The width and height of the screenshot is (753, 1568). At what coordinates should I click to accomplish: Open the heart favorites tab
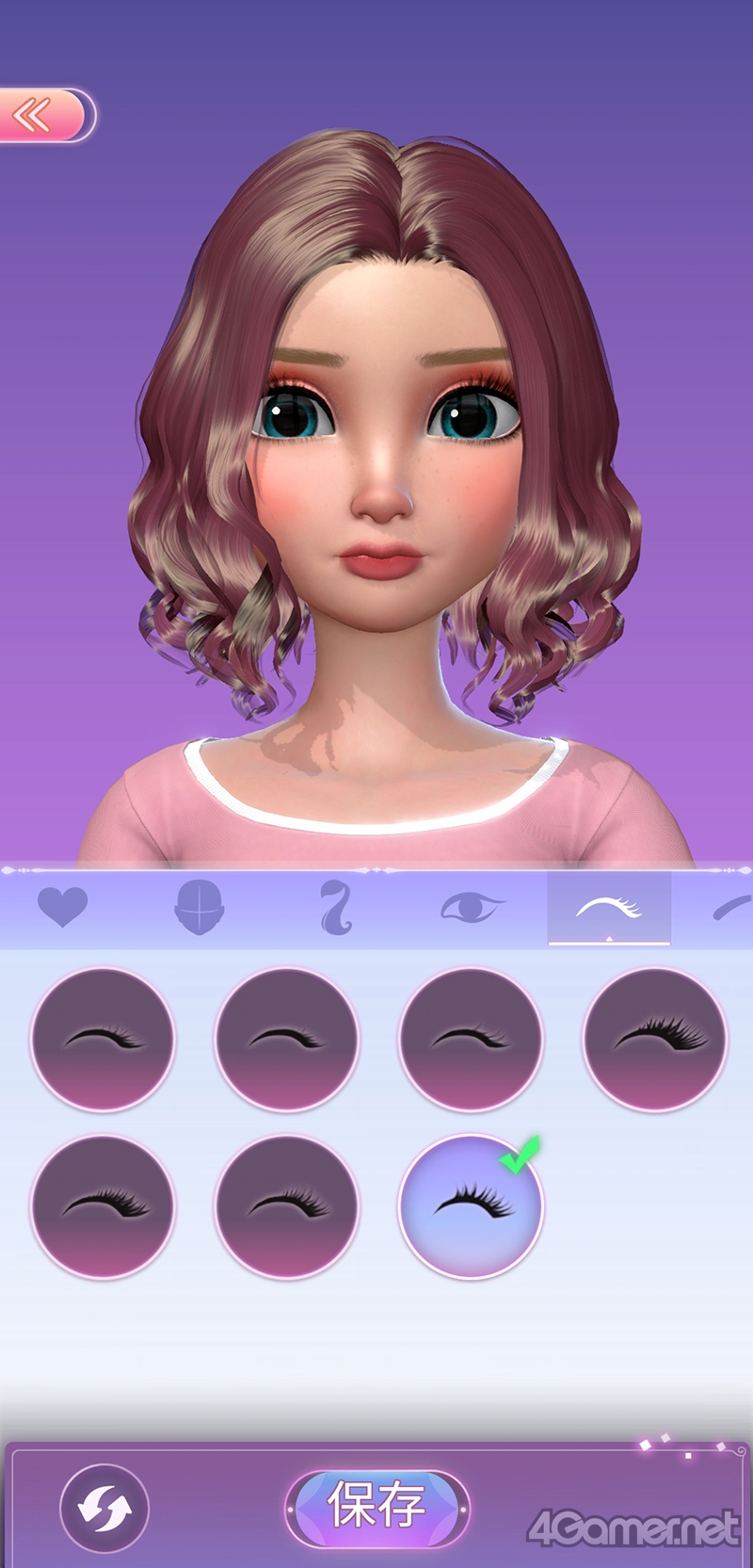62,908
